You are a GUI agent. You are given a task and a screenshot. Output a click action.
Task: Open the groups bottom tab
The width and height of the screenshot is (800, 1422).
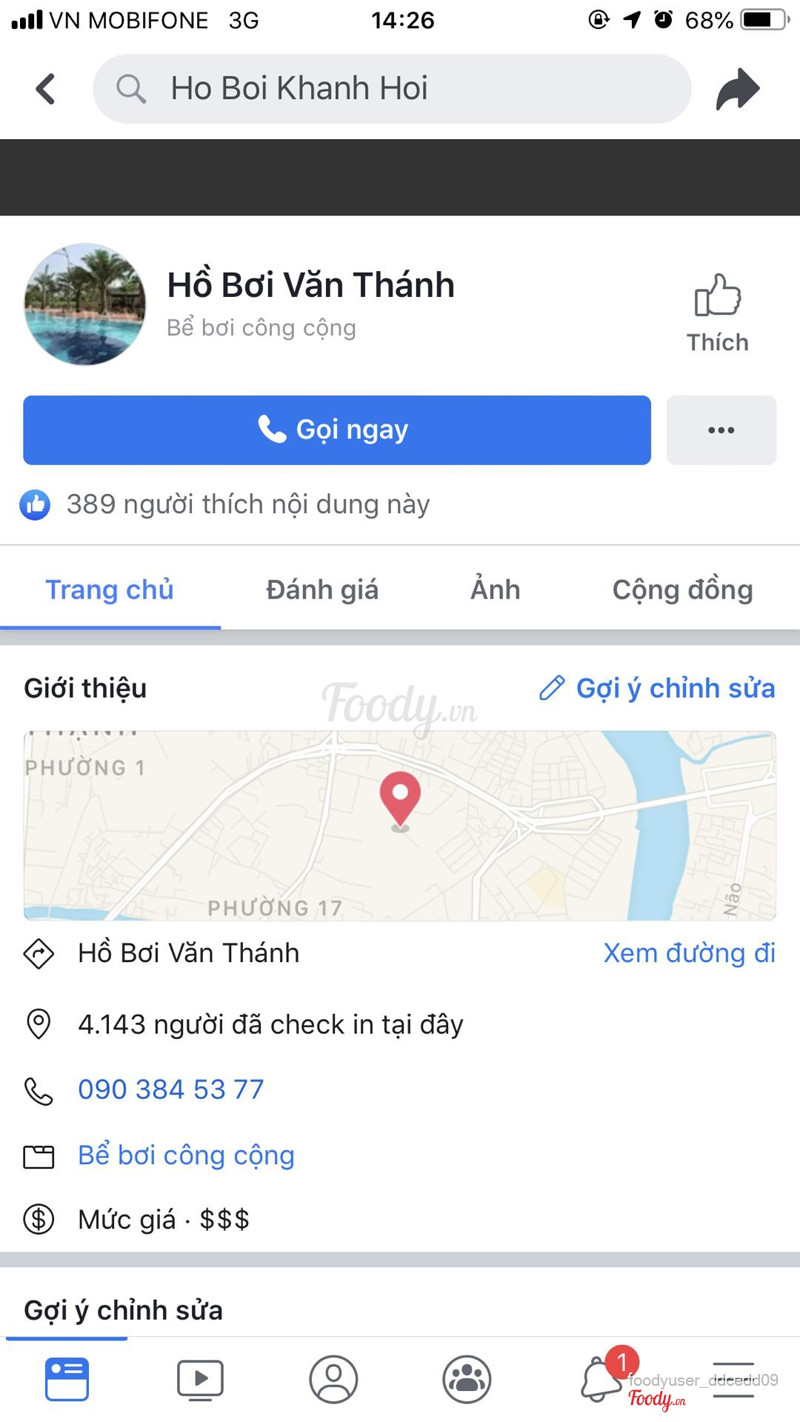pyautogui.click(x=466, y=1379)
